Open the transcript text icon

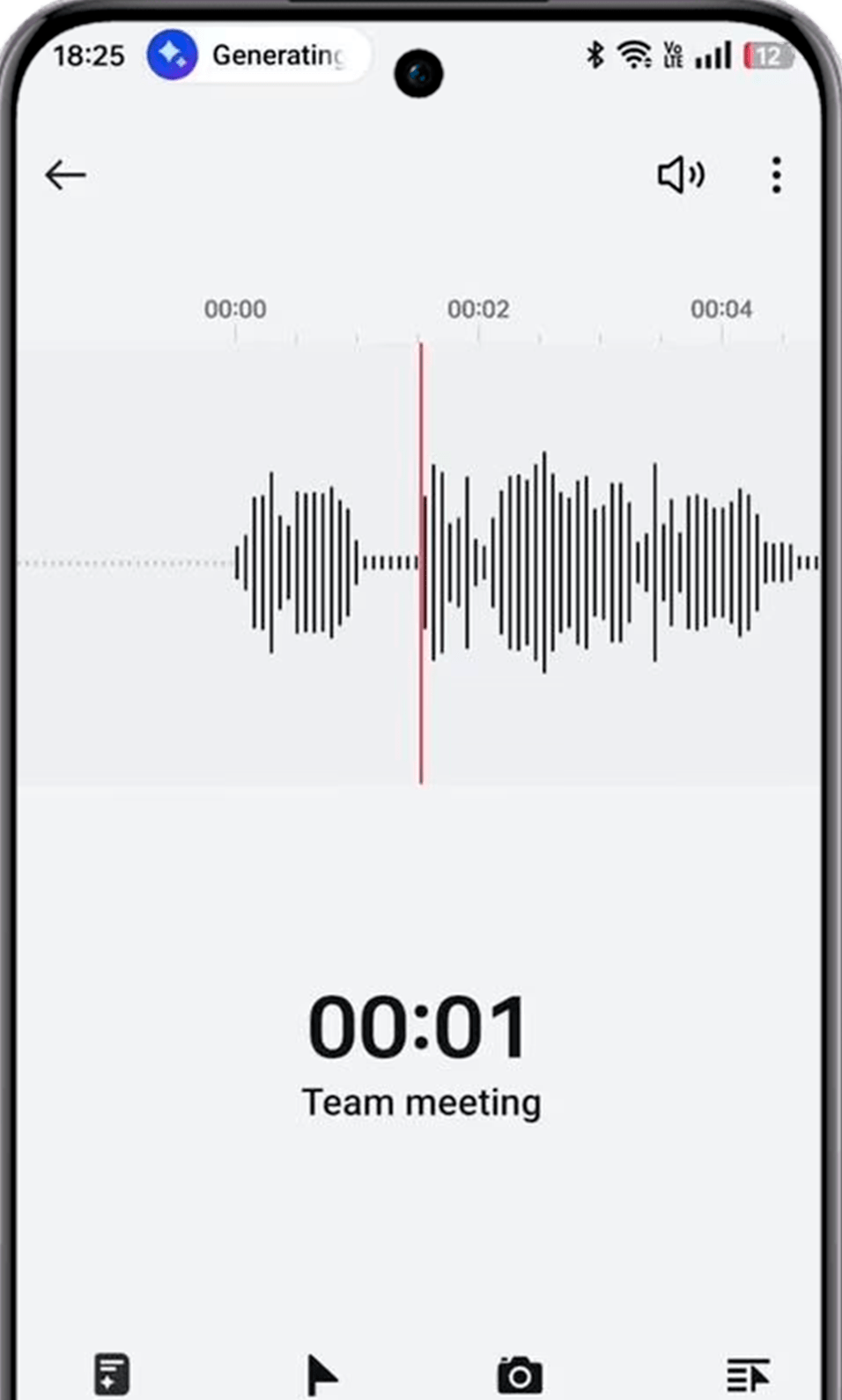pyautogui.click(x=748, y=1375)
